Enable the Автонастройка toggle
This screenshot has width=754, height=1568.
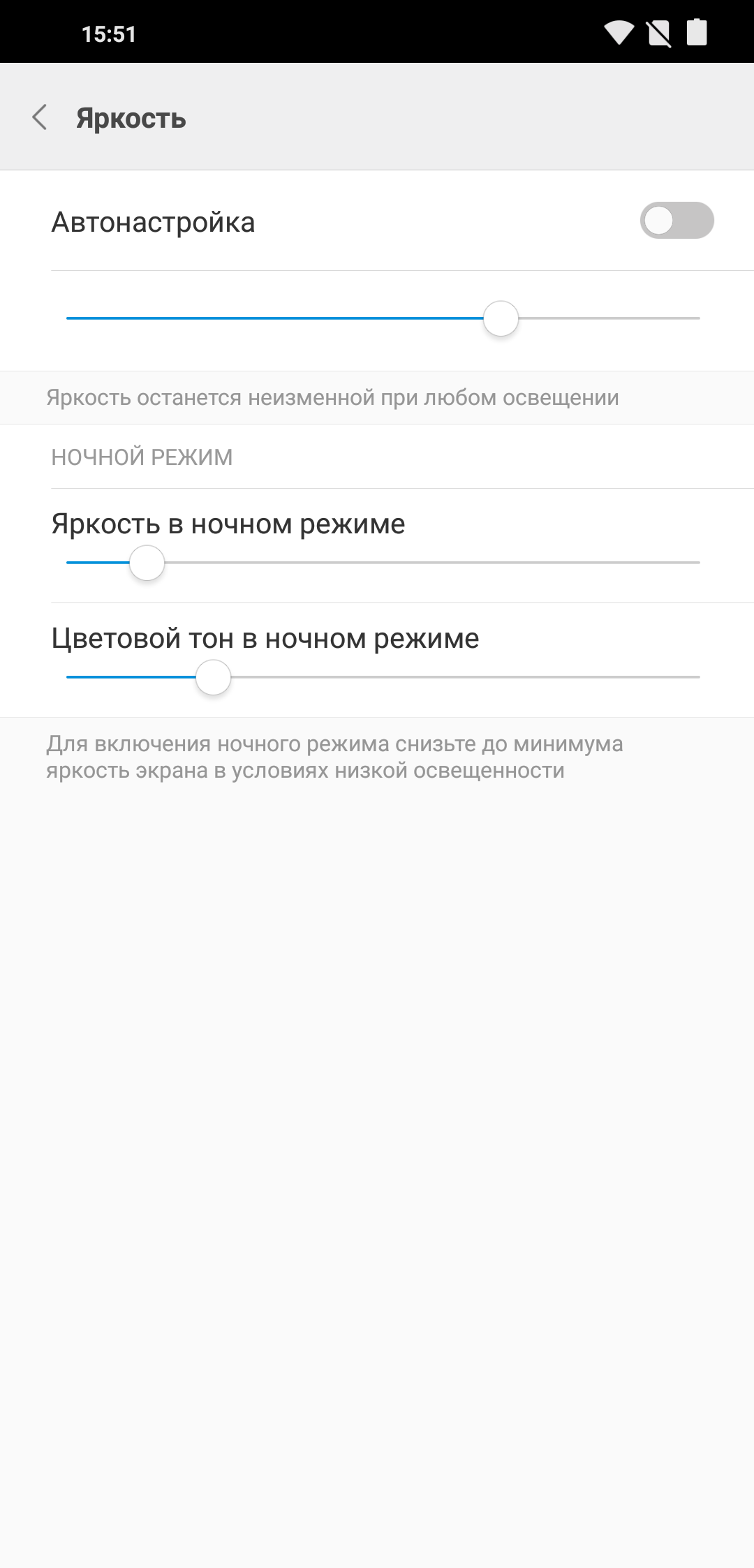click(x=676, y=221)
